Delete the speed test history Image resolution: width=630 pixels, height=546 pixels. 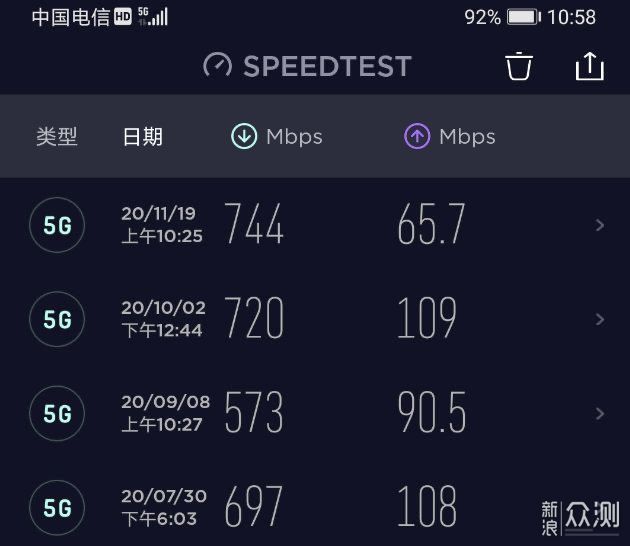click(x=519, y=66)
